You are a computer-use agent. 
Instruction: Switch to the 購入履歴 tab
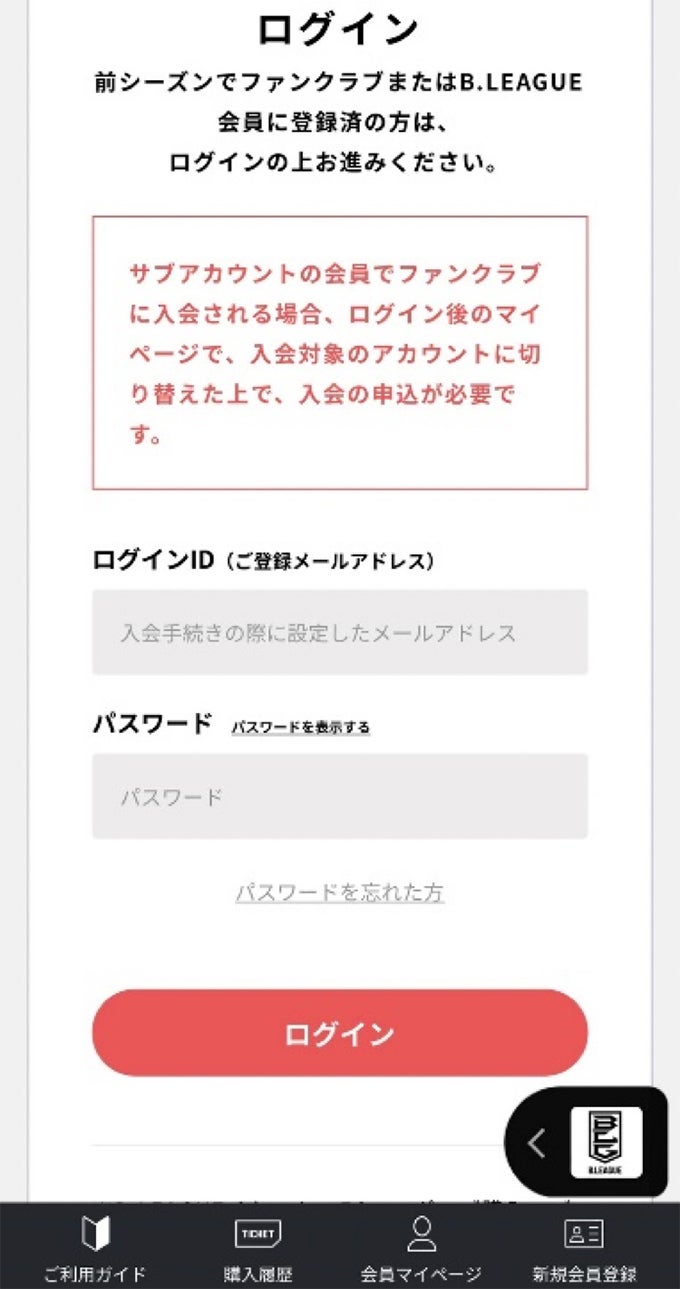pos(258,1247)
